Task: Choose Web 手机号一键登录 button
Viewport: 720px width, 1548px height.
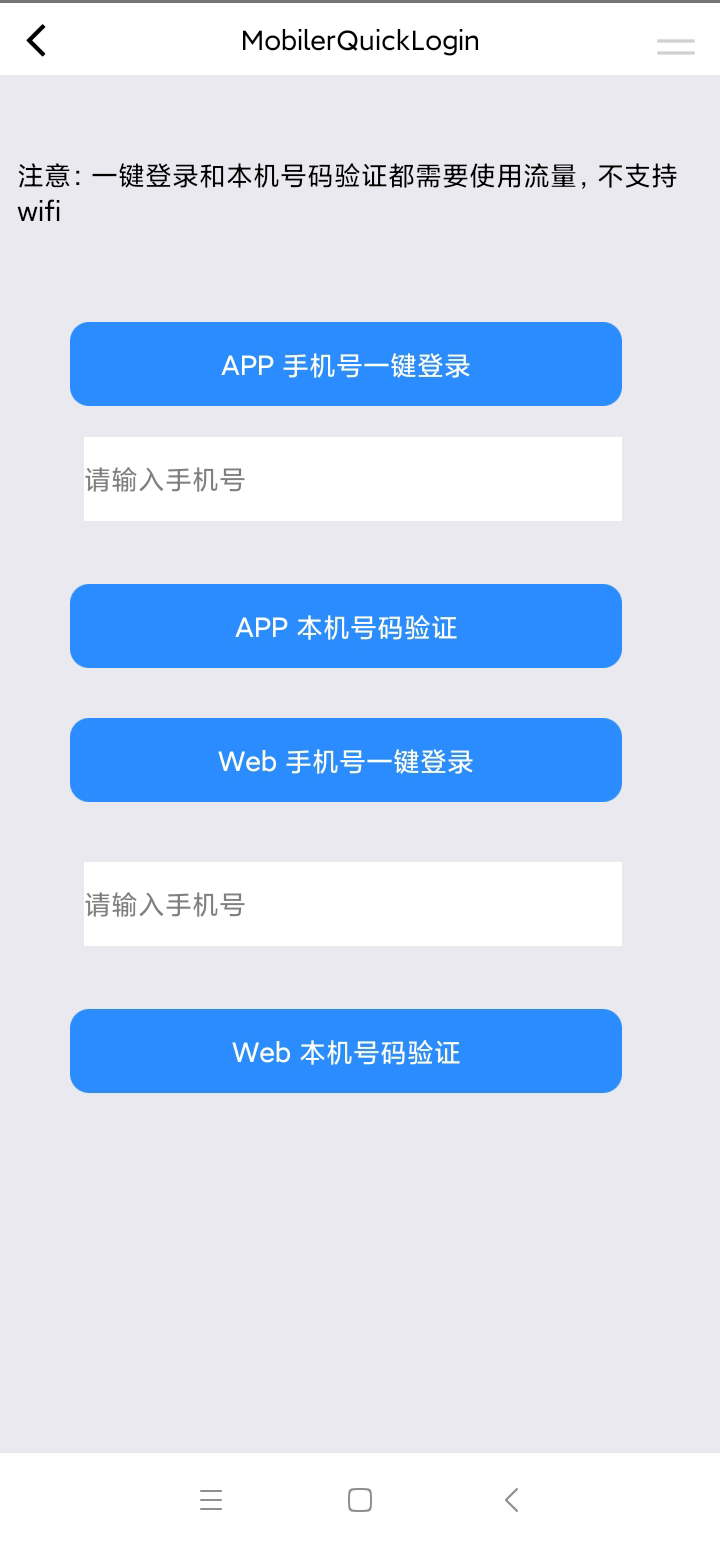Action: [x=346, y=760]
